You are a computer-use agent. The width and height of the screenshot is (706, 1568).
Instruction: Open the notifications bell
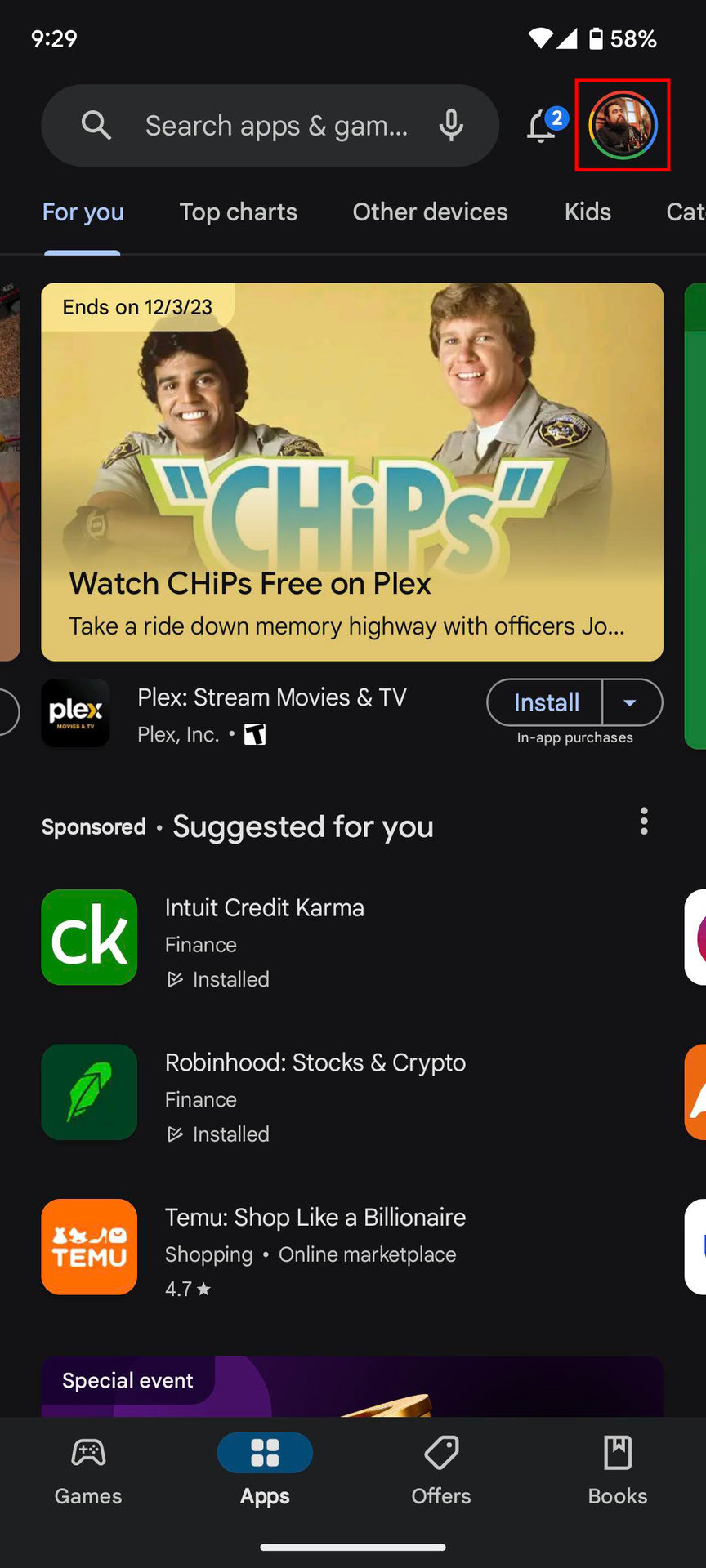543,126
